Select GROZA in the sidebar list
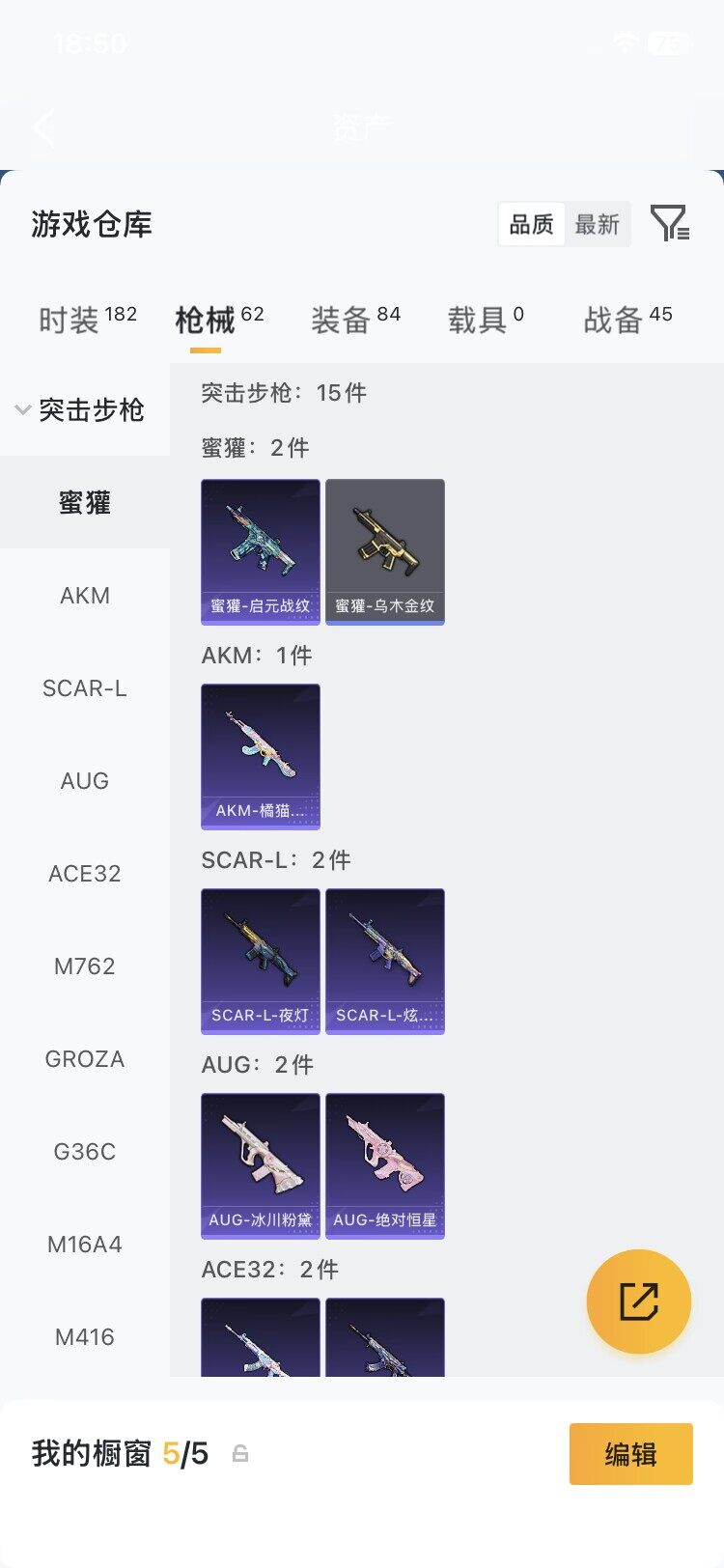Image resolution: width=724 pixels, height=1568 pixels. 84,1058
